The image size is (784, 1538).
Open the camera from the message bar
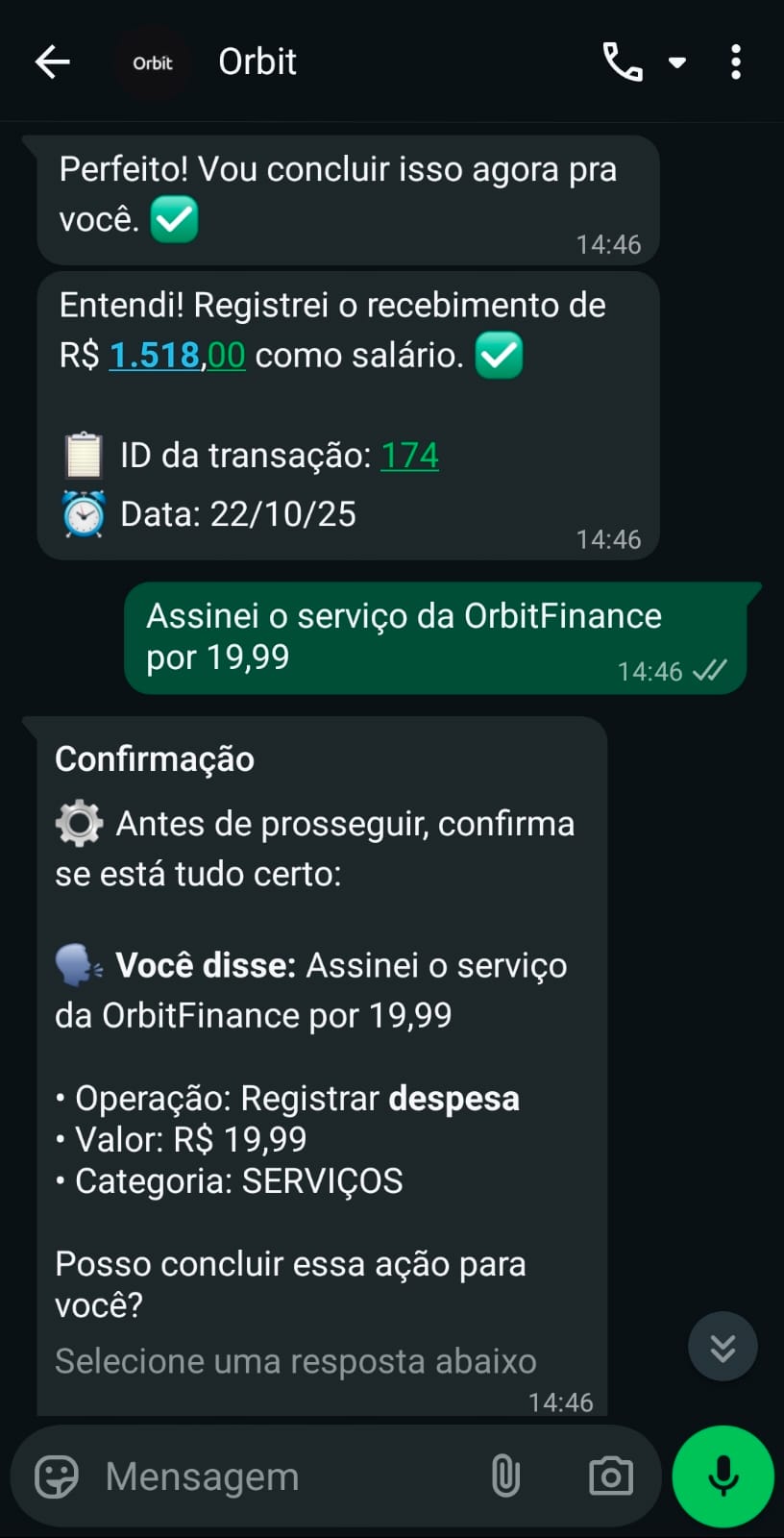pos(609,1476)
